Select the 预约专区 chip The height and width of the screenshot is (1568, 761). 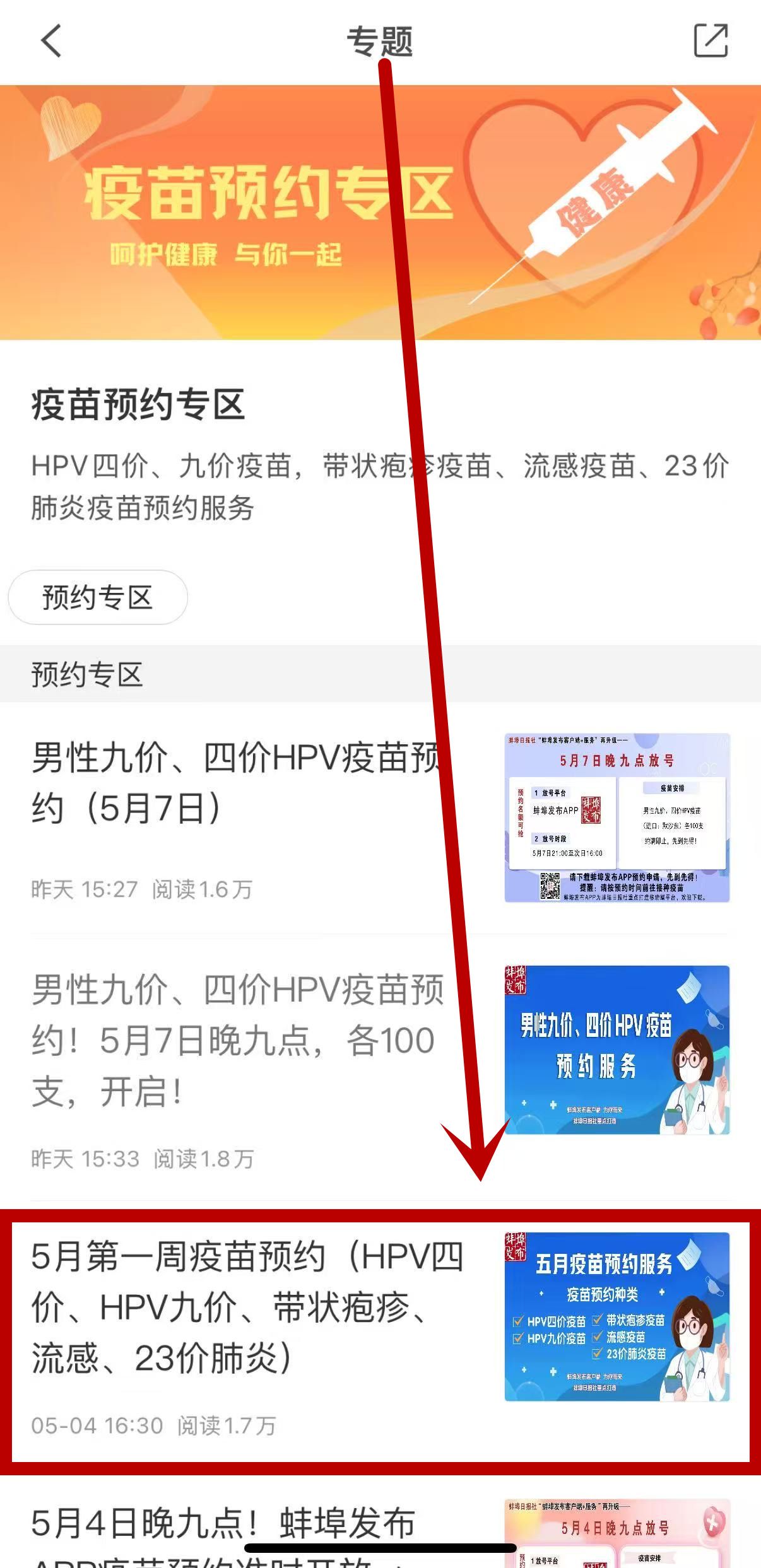[98, 597]
